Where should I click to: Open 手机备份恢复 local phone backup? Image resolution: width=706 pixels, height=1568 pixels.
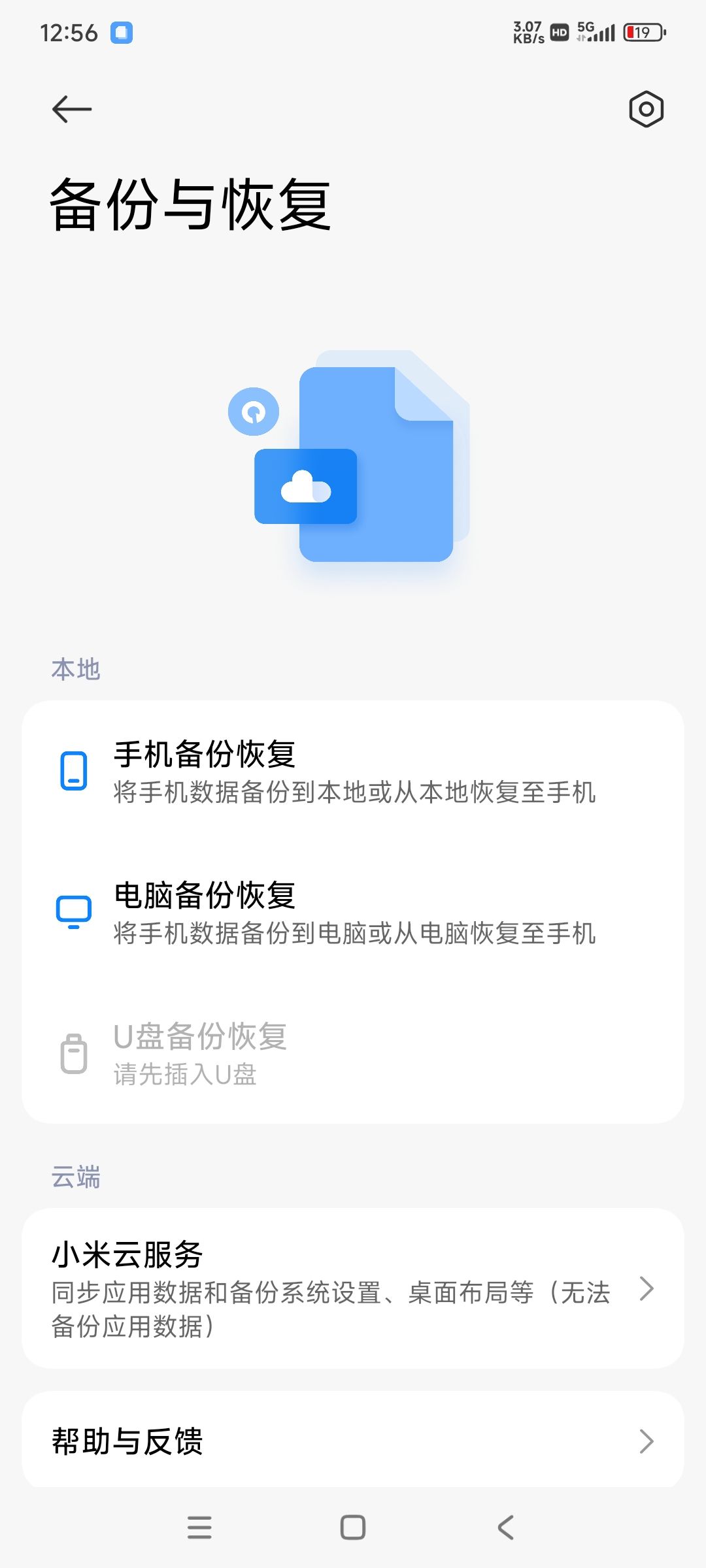pos(353,772)
